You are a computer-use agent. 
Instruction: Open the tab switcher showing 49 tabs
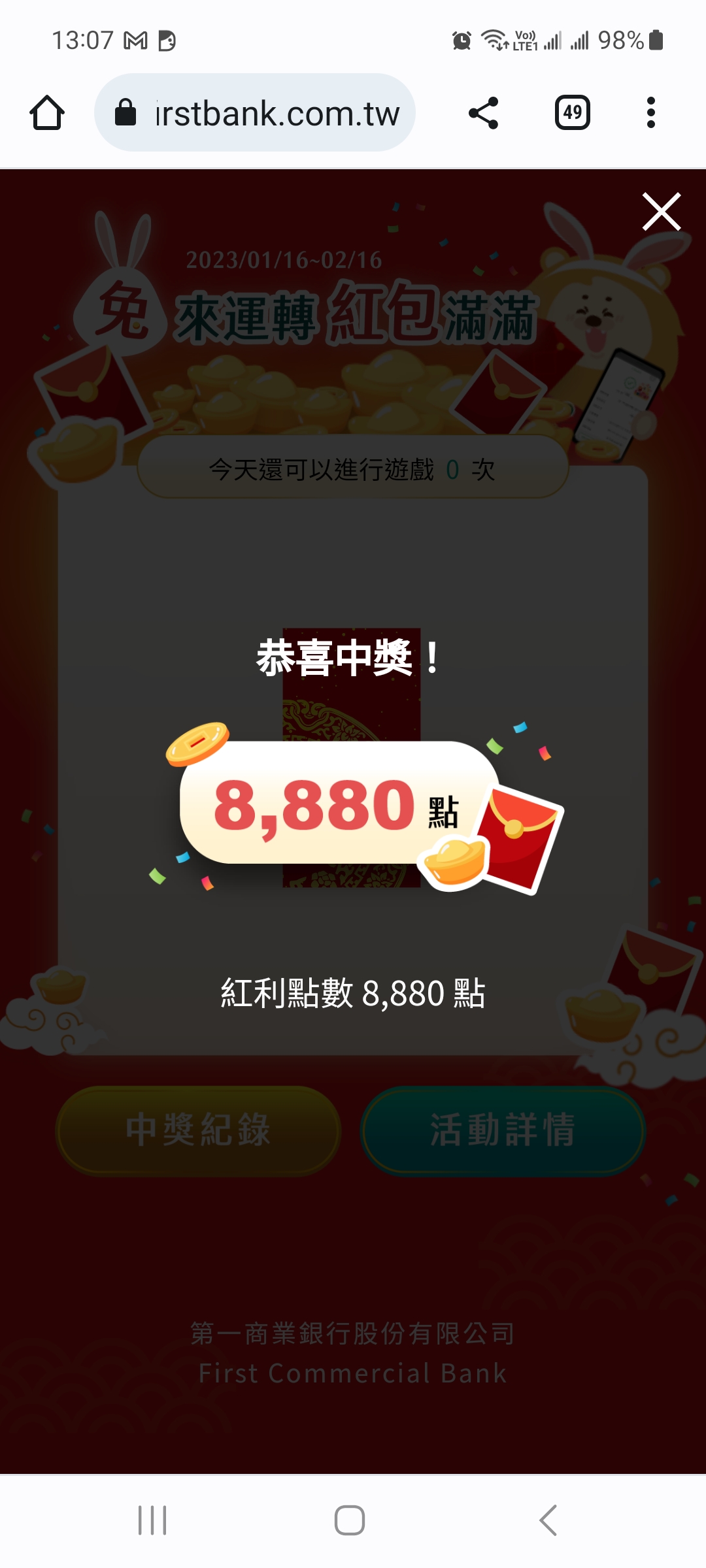point(572,113)
